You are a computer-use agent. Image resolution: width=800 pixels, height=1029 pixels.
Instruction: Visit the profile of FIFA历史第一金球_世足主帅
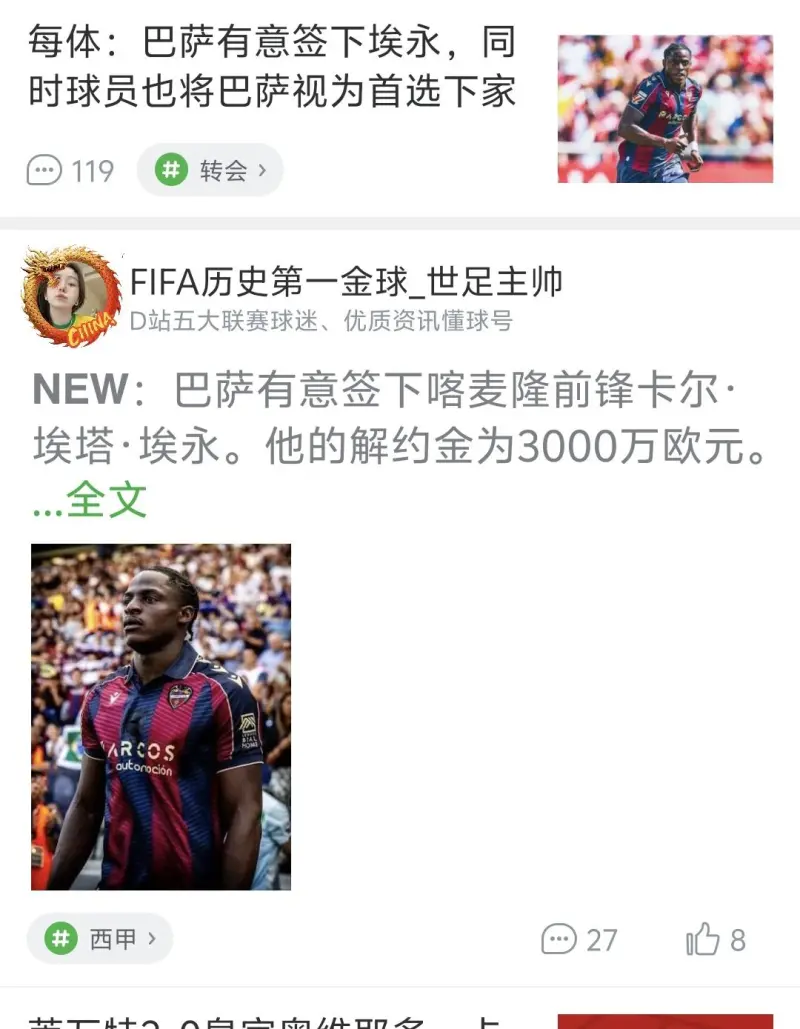click(346, 283)
